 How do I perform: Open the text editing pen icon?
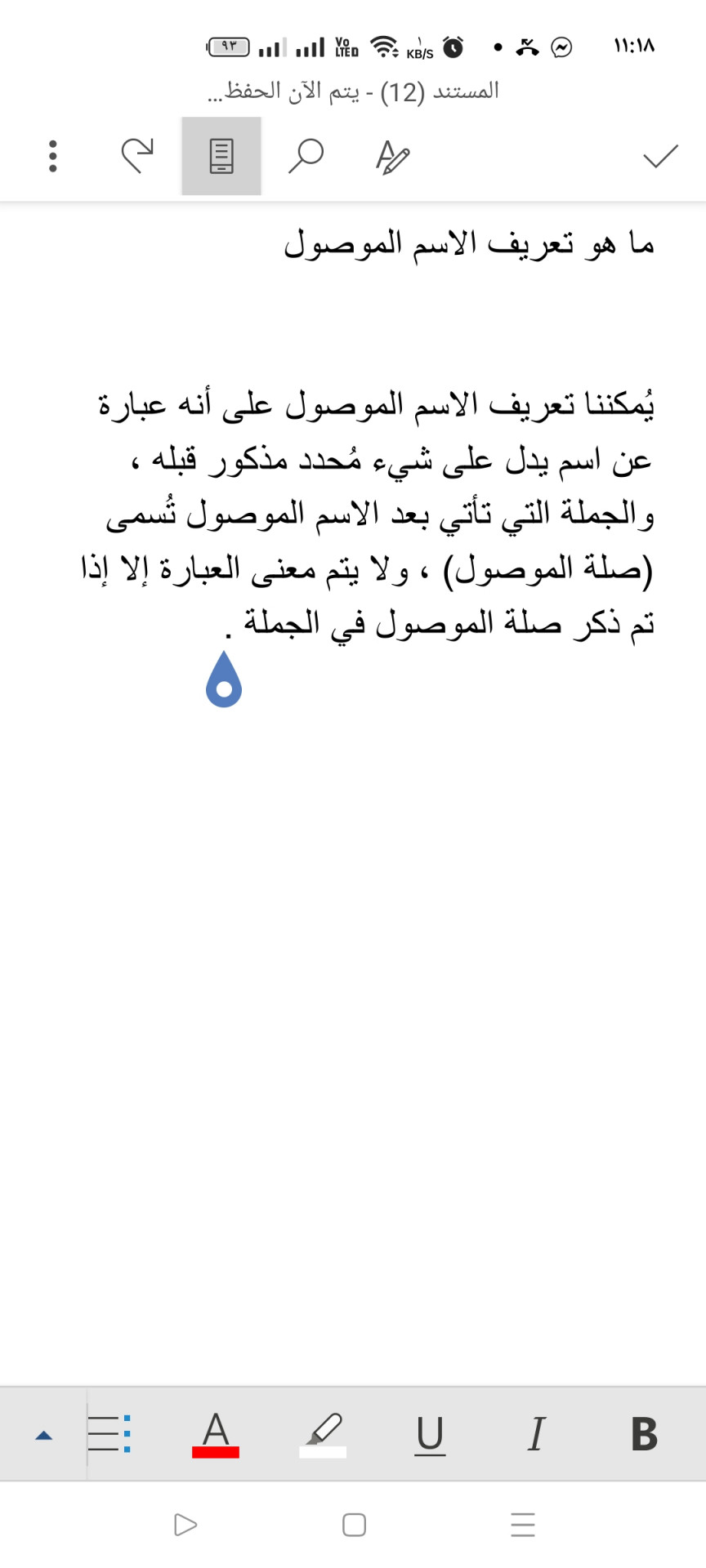pyautogui.click(x=392, y=156)
